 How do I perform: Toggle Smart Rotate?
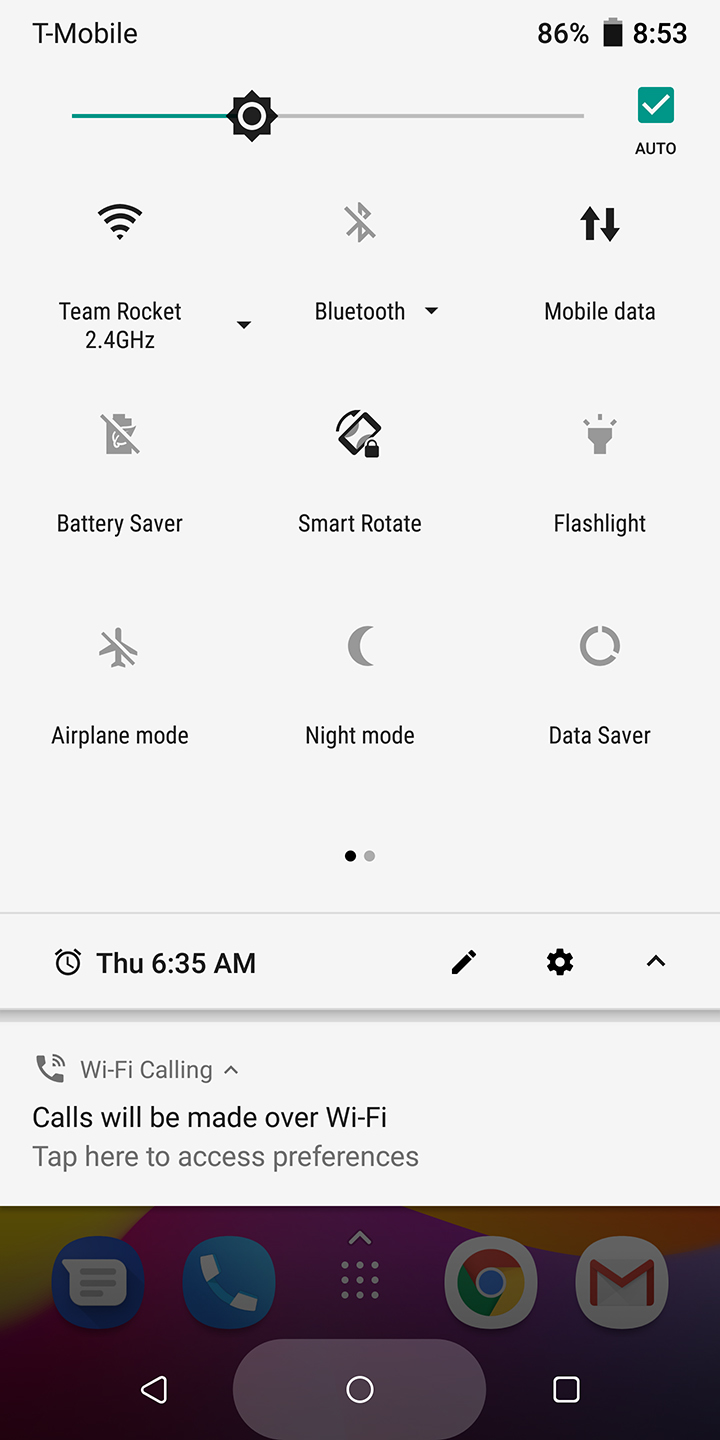tap(360, 434)
